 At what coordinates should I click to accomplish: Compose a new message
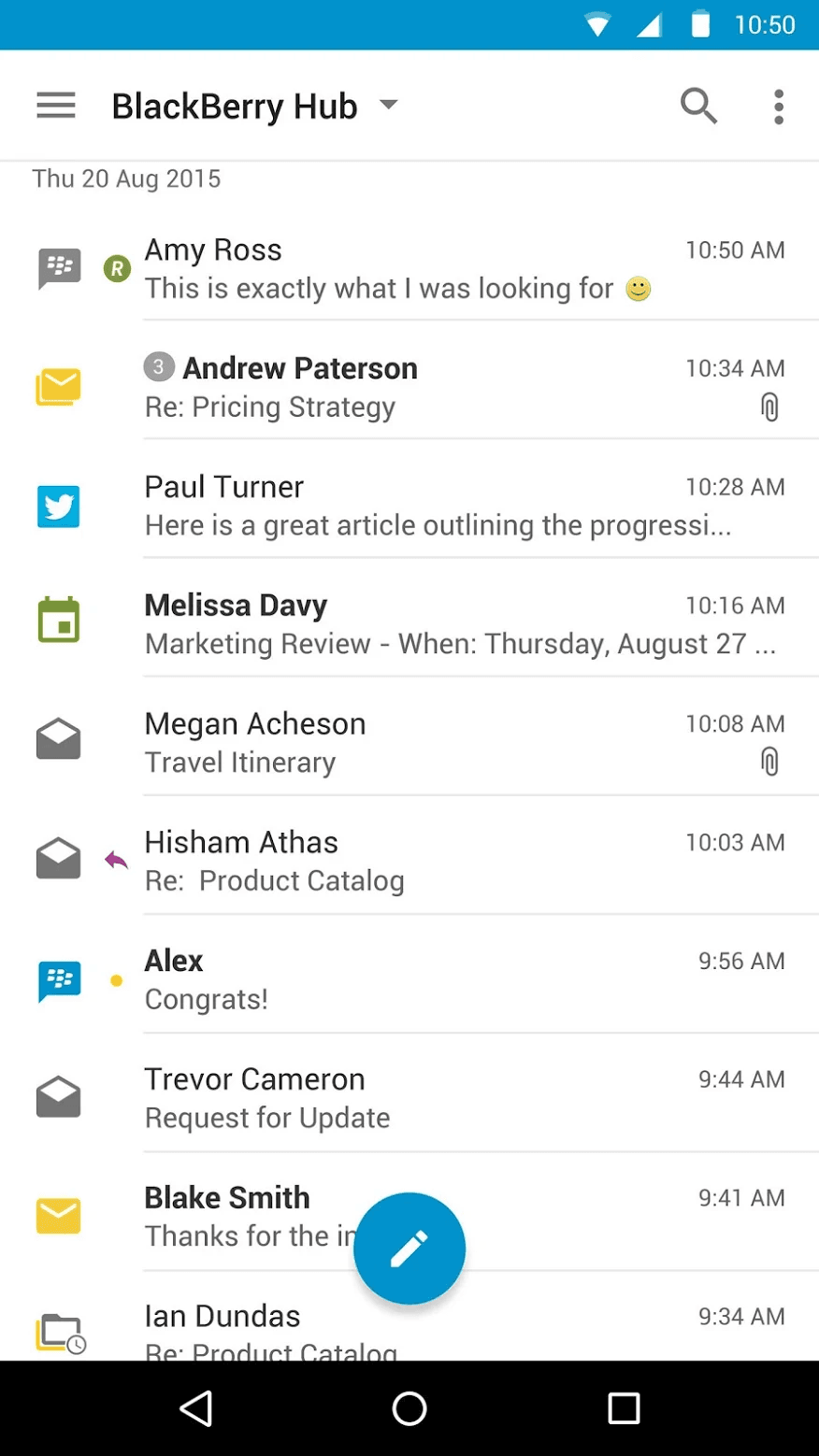pyautogui.click(x=409, y=1249)
